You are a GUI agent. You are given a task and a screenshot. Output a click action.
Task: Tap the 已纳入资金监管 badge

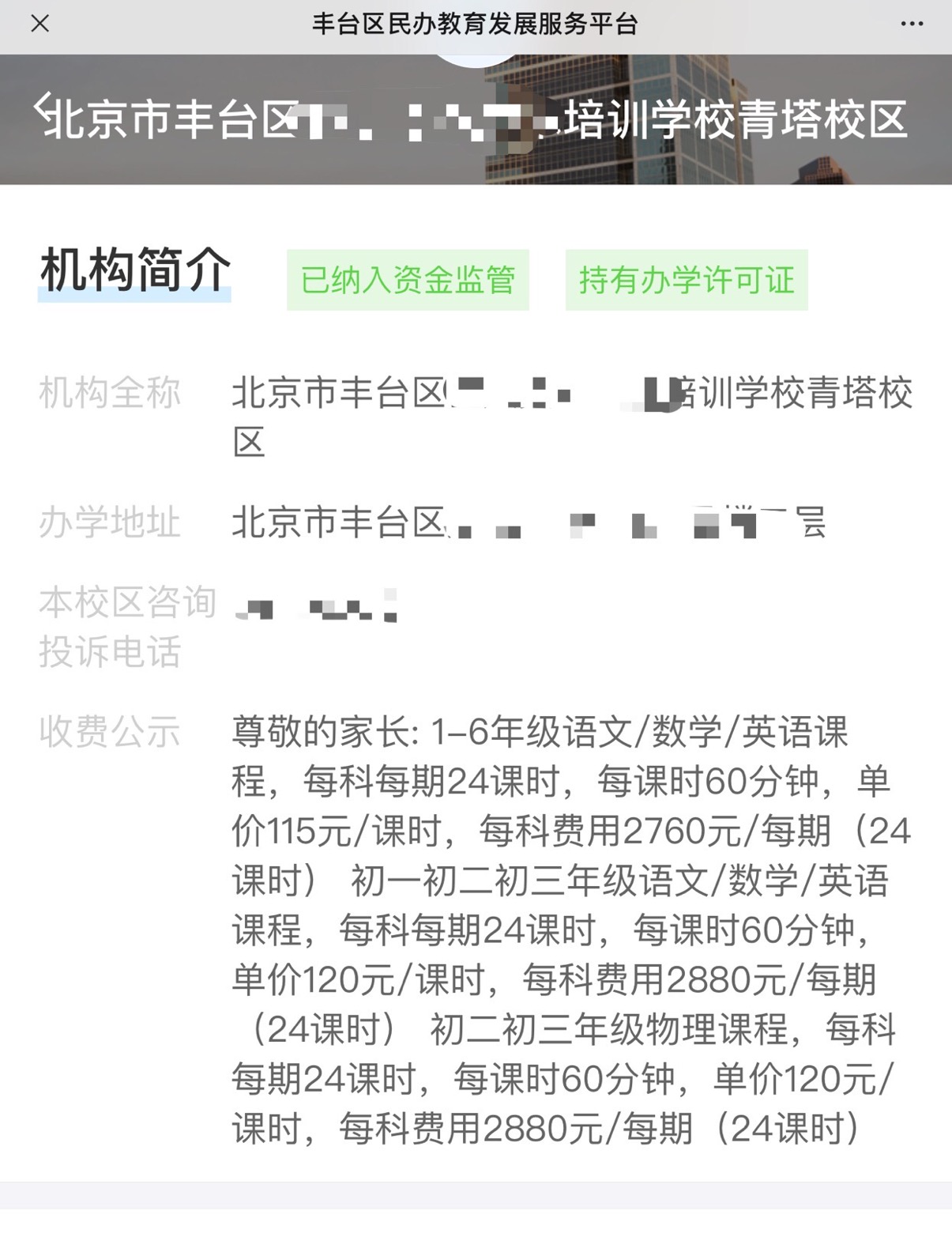coord(408,280)
